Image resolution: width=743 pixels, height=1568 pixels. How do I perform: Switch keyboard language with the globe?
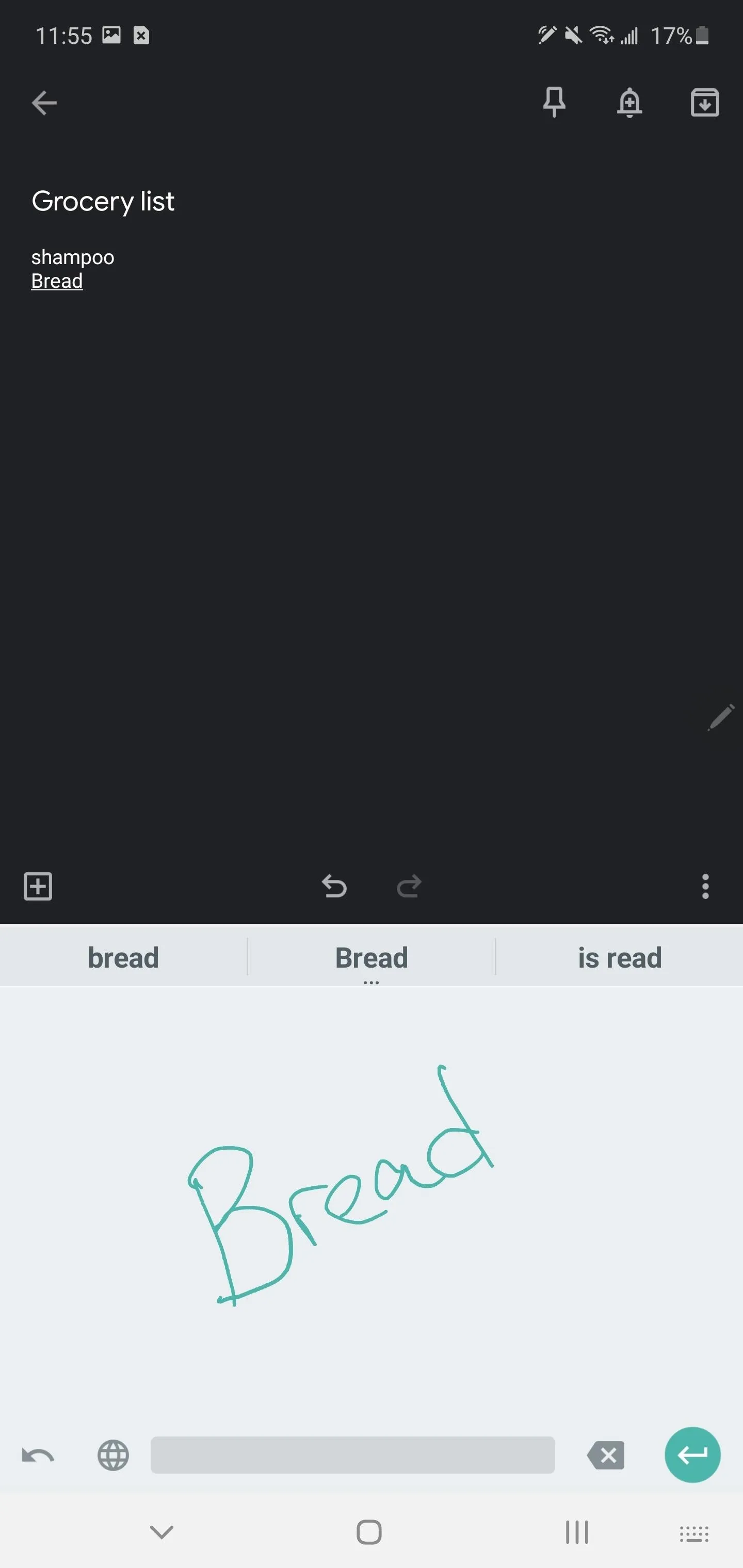point(114,1455)
